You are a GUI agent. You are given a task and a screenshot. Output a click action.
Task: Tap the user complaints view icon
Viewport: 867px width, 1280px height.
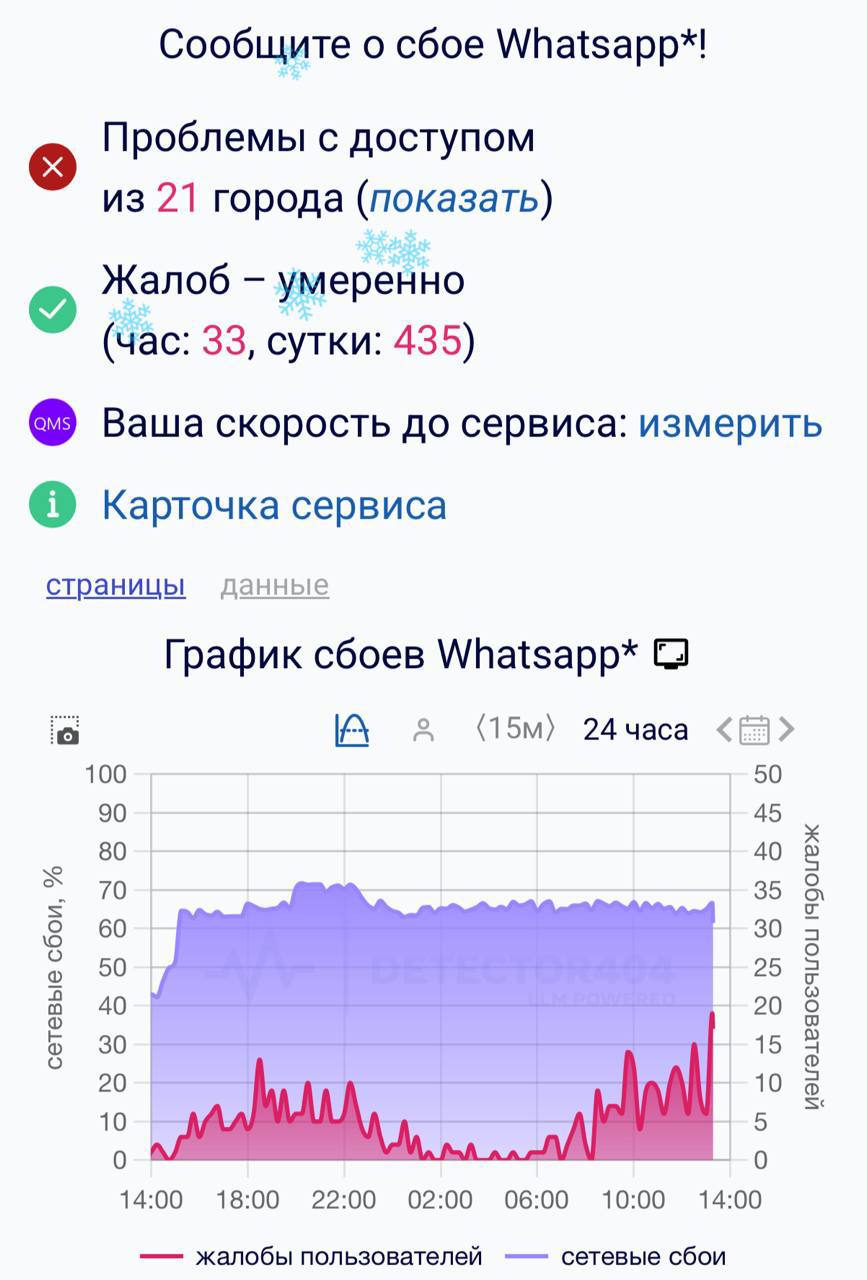(x=424, y=731)
